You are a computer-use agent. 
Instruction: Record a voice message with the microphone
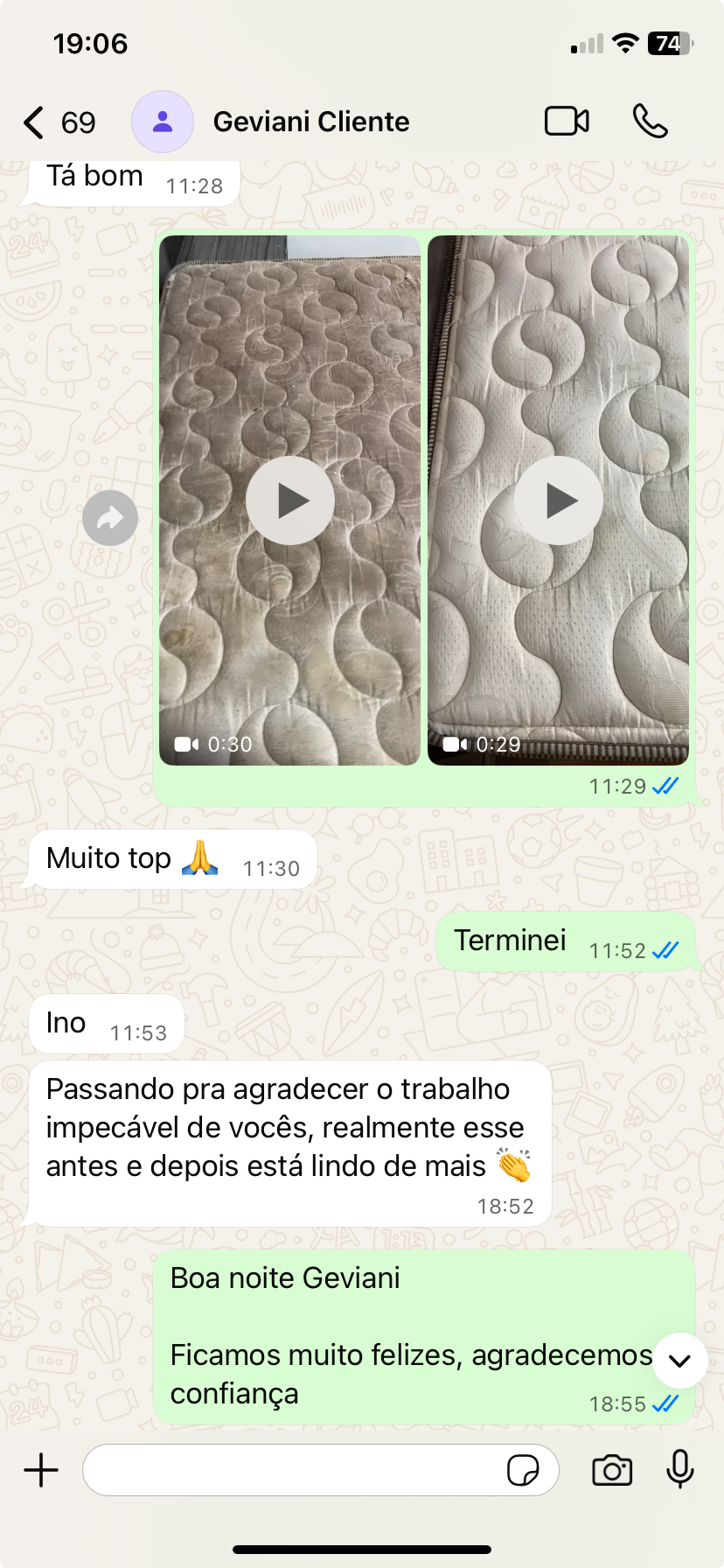(x=680, y=1469)
